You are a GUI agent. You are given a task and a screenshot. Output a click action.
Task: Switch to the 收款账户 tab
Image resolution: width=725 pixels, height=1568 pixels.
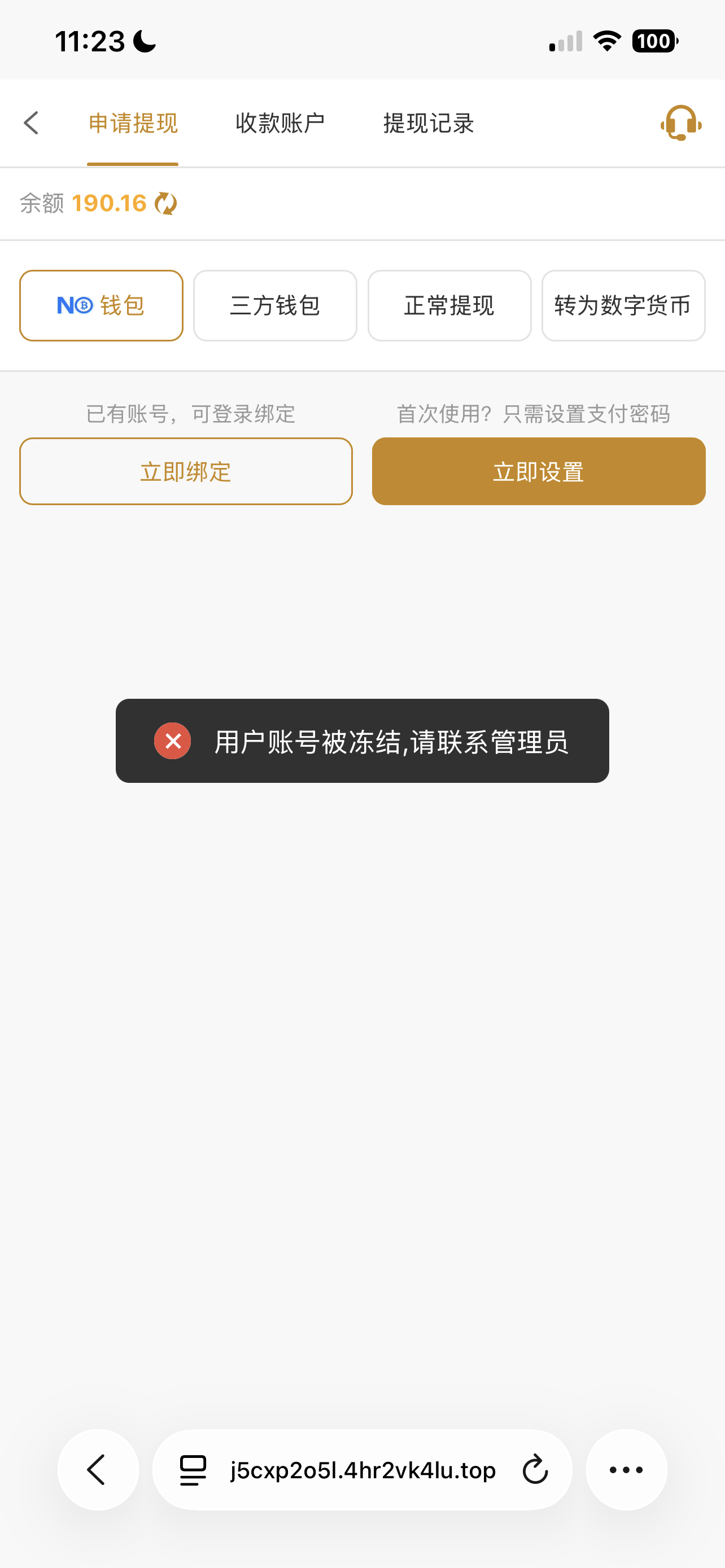(280, 123)
